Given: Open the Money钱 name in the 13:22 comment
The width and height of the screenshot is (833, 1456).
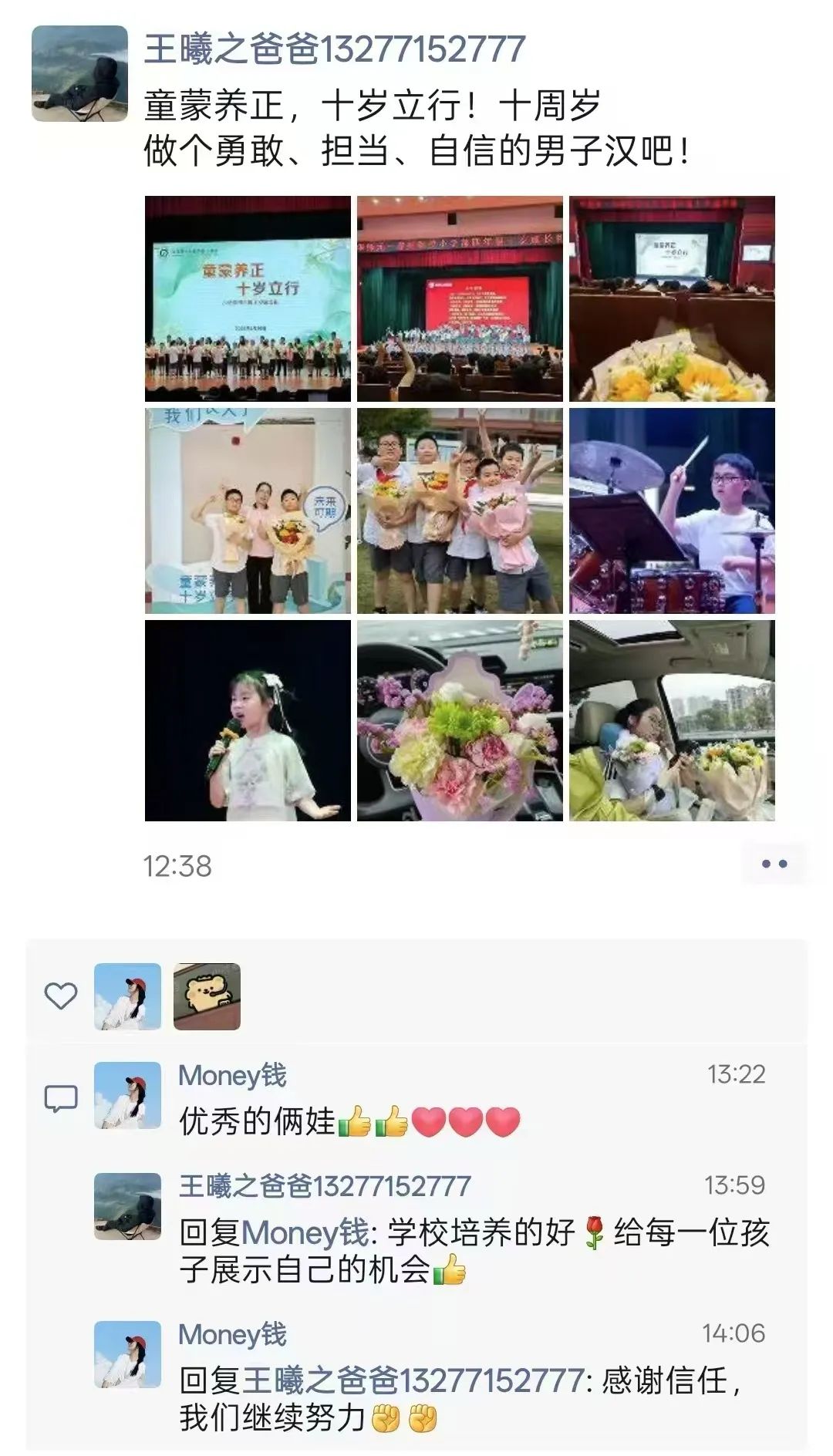Looking at the screenshot, I should [x=232, y=1076].
